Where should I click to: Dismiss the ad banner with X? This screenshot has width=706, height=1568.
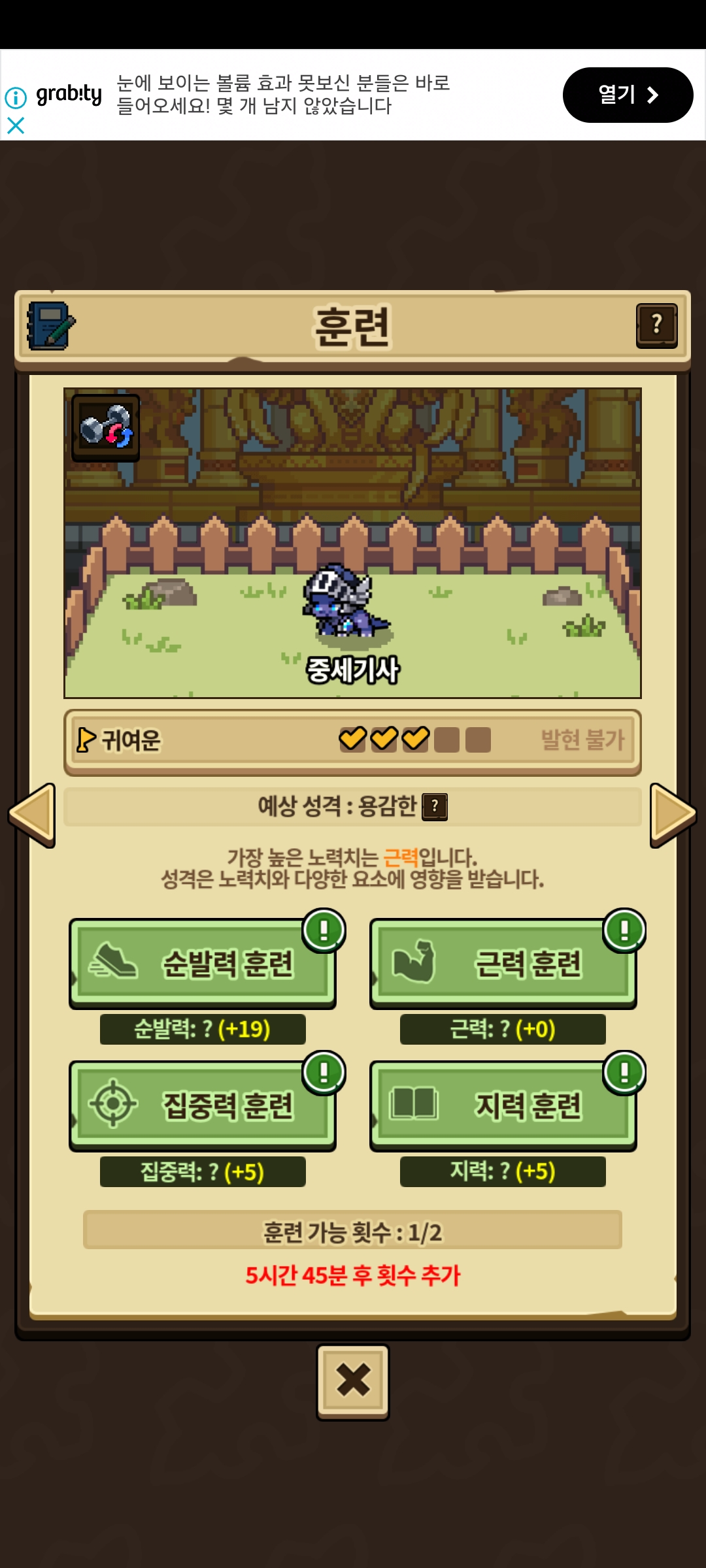pyautogui.click(x=16, y=125)
